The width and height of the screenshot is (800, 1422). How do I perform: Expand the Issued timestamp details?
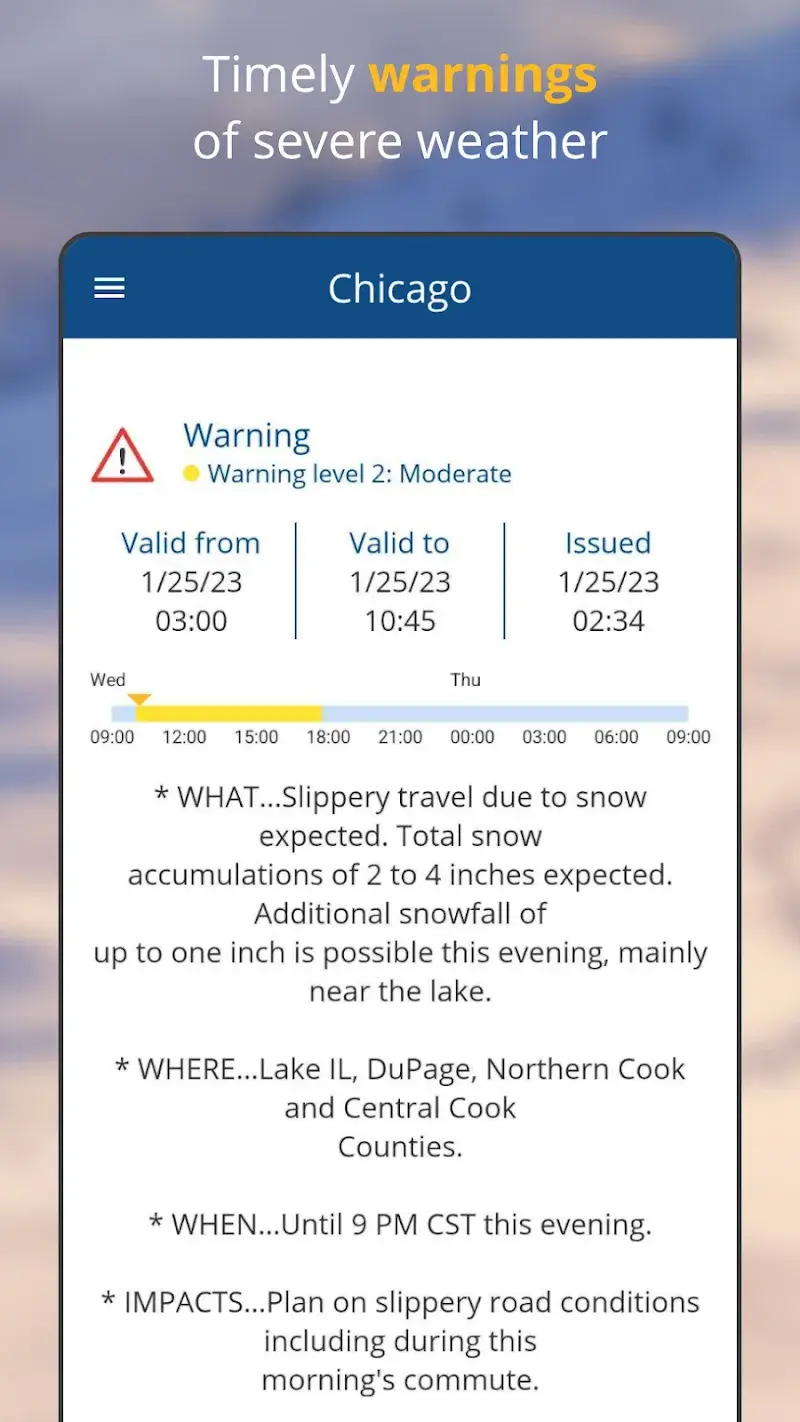(608, 582)
